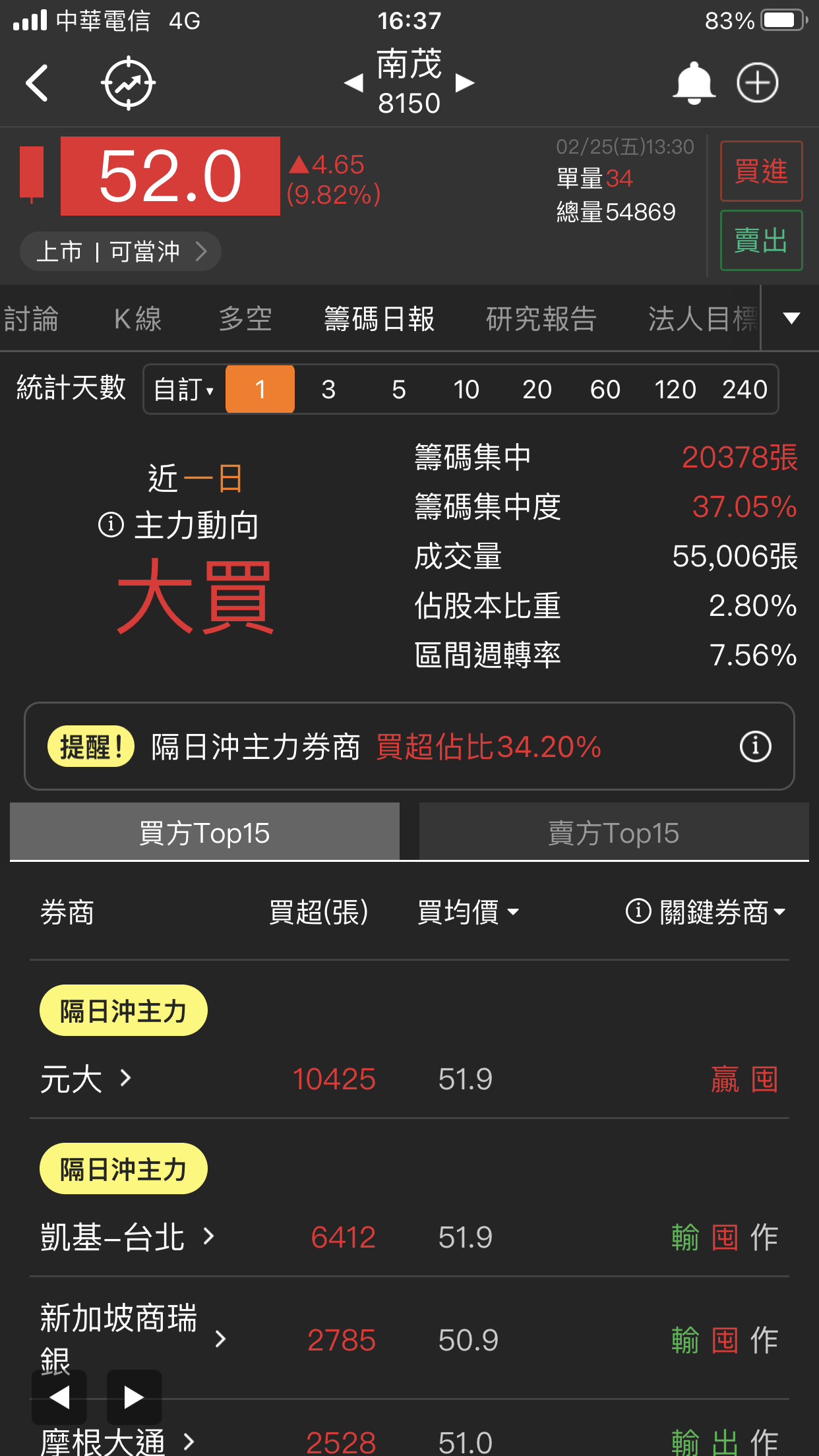Viewport: 819px width, 1456px height.
Task: Switch to 賣方Top15 tab
Action: point(613,833)
